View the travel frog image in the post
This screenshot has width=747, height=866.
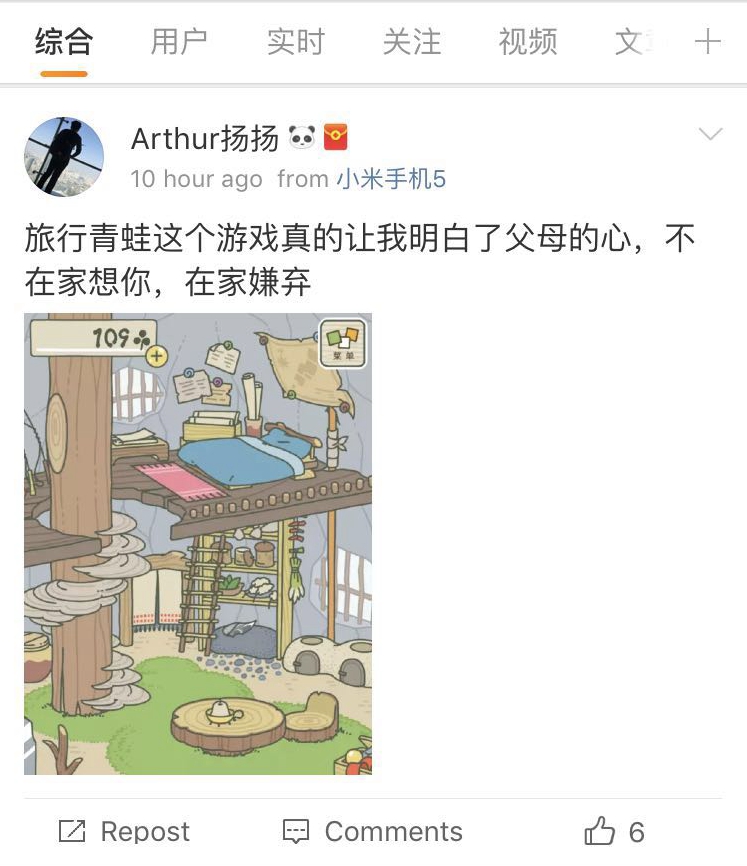pyautogui.click(x=198, y=544)
